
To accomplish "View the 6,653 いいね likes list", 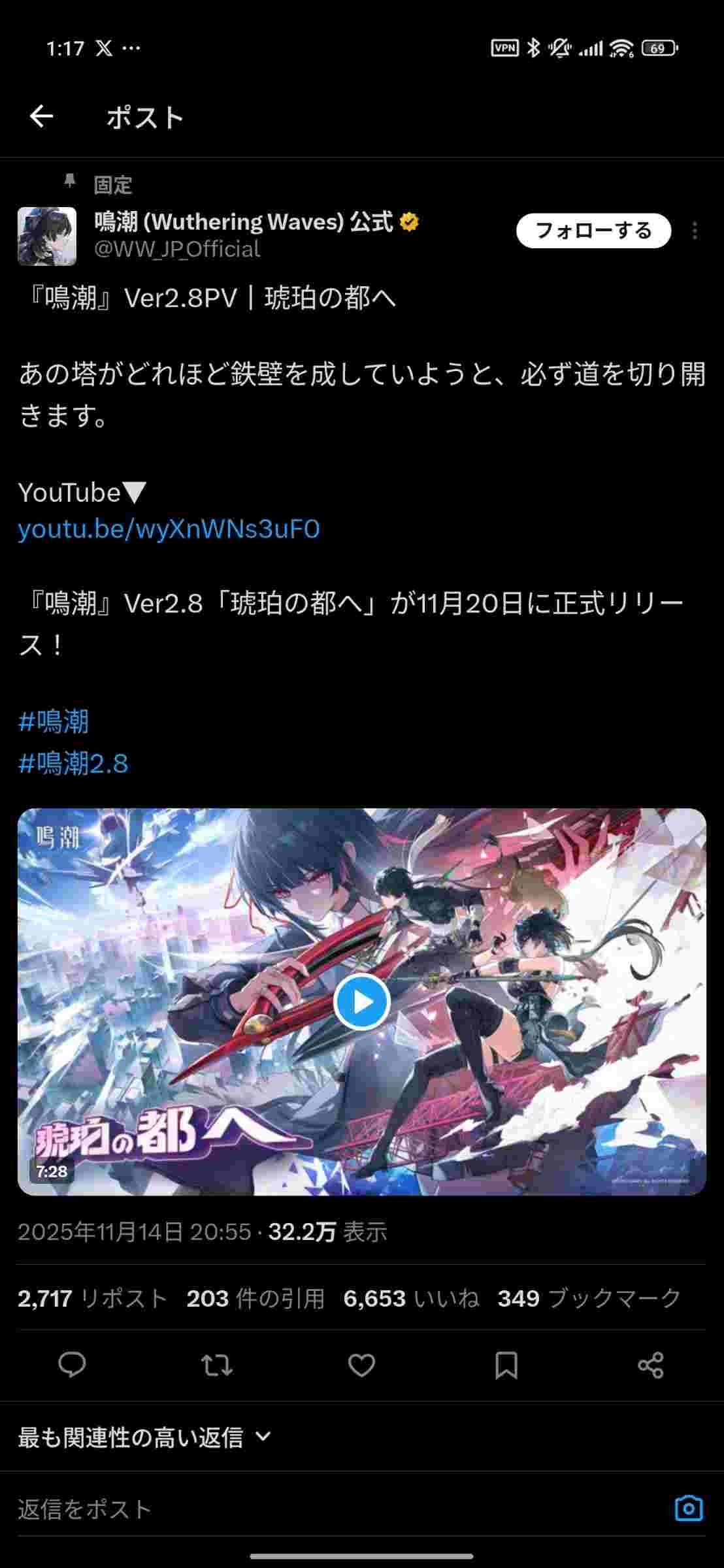I will coord(411,1298).
